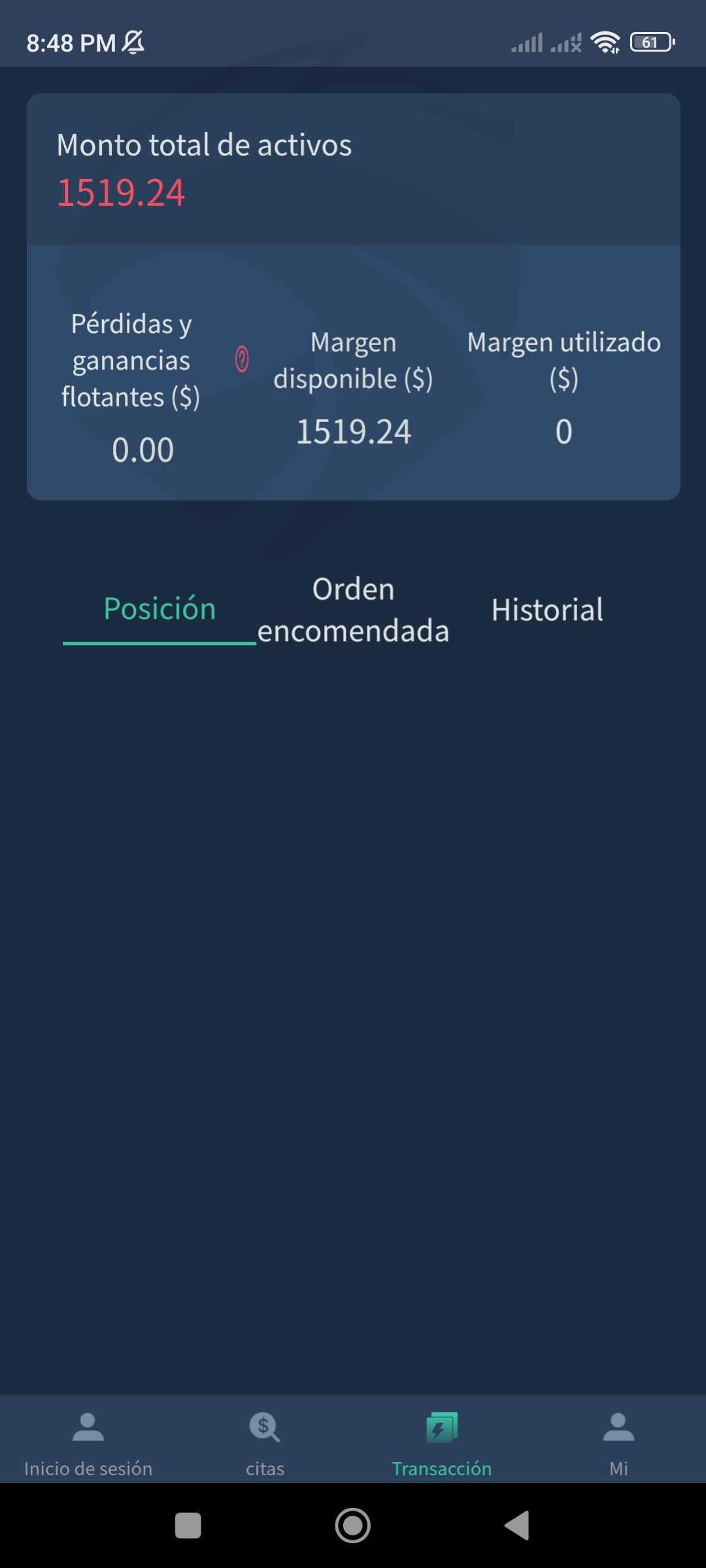Screen dimensions: 706x1568
Task: Tap the Transacción bottom tab
Action: 442,1444
